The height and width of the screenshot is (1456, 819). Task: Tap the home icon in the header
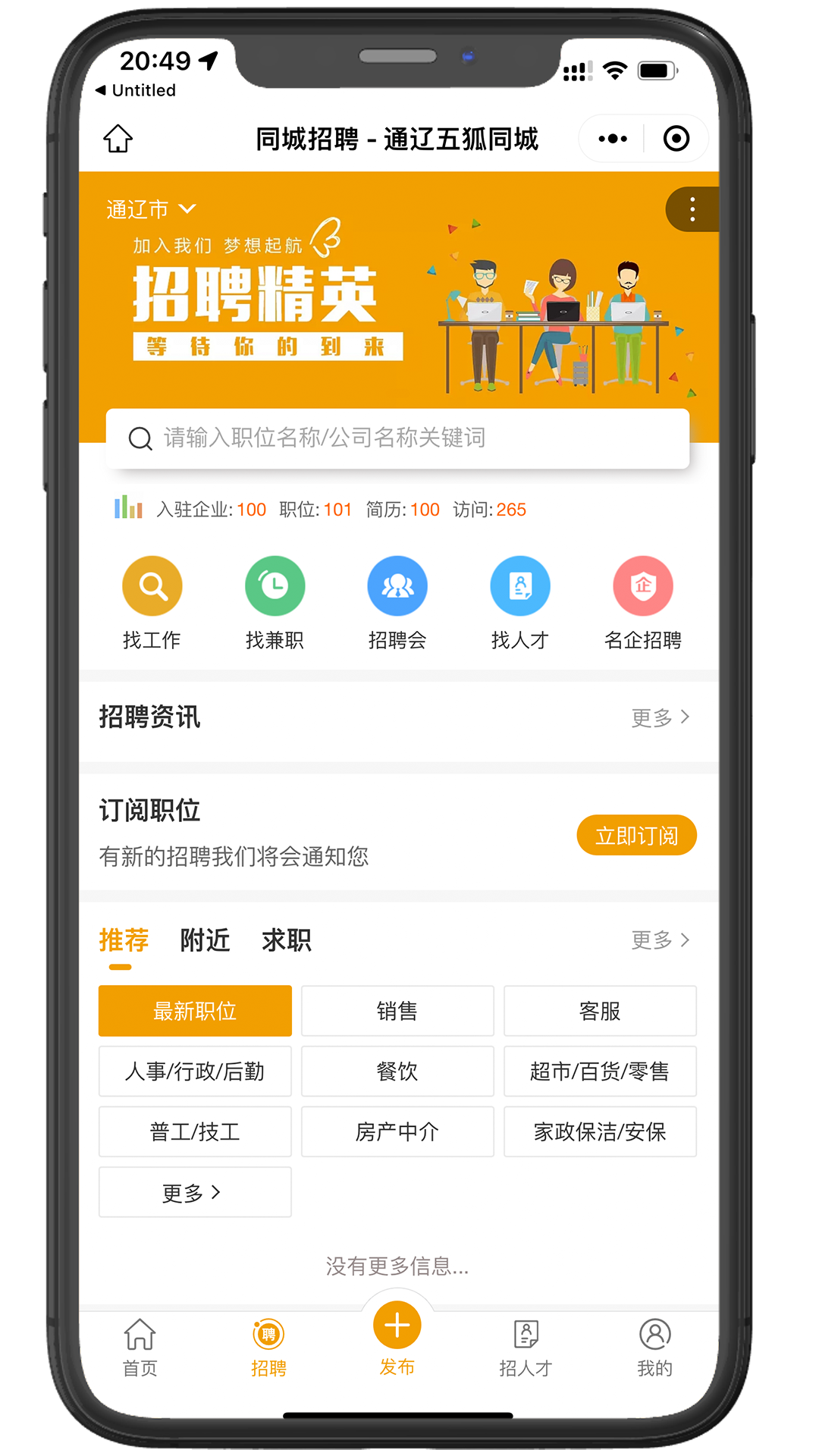coord(118,139)
